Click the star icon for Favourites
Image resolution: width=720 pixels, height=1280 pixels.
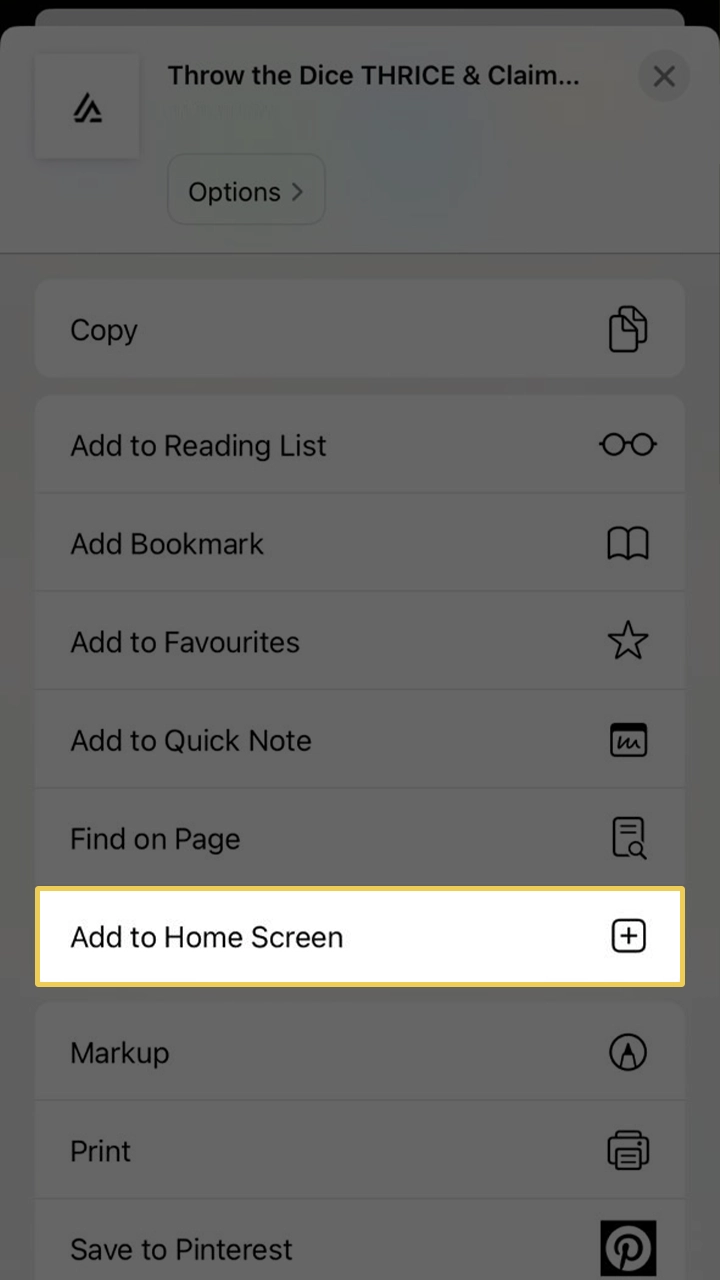pyautogui.click(x=628, y=640)
